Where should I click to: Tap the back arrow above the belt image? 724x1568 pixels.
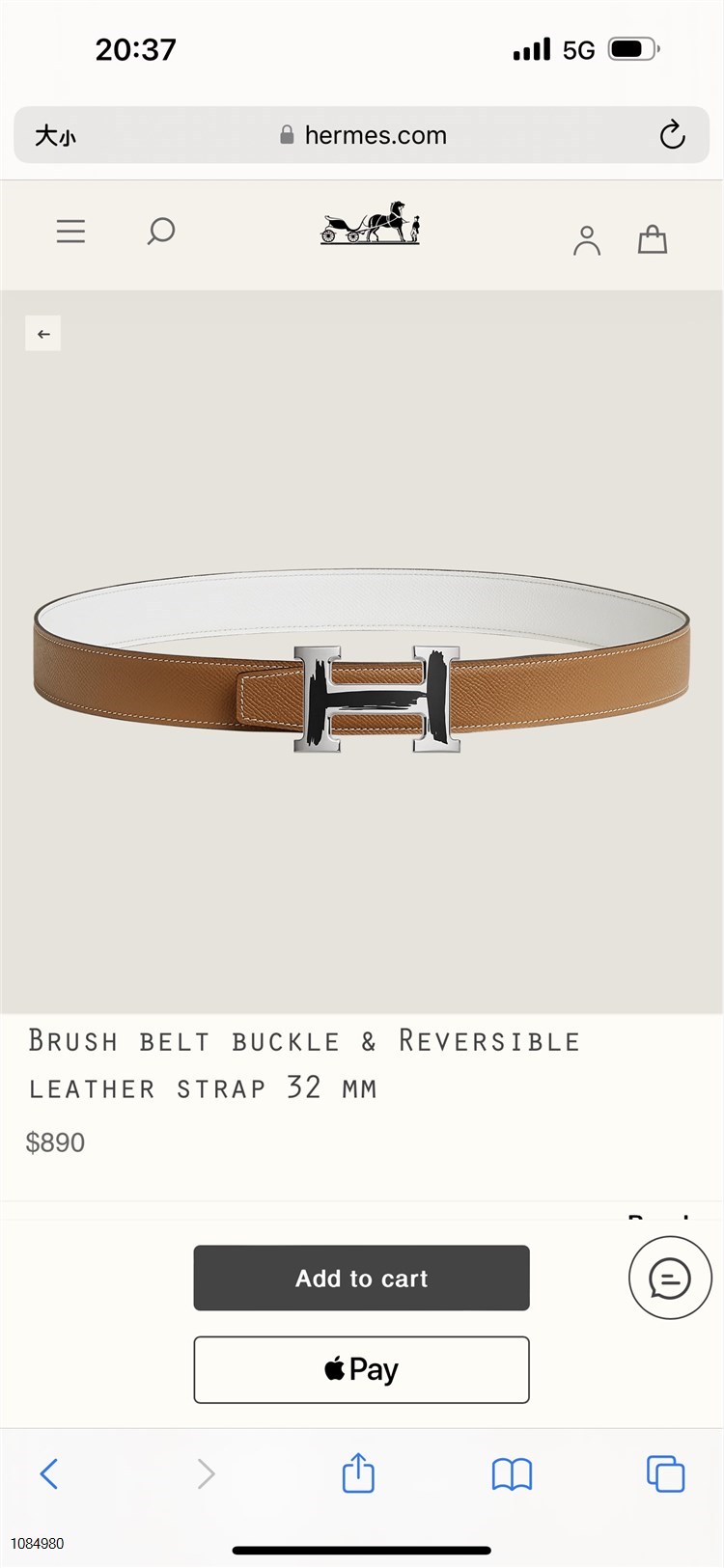click(x=43, y=334)
